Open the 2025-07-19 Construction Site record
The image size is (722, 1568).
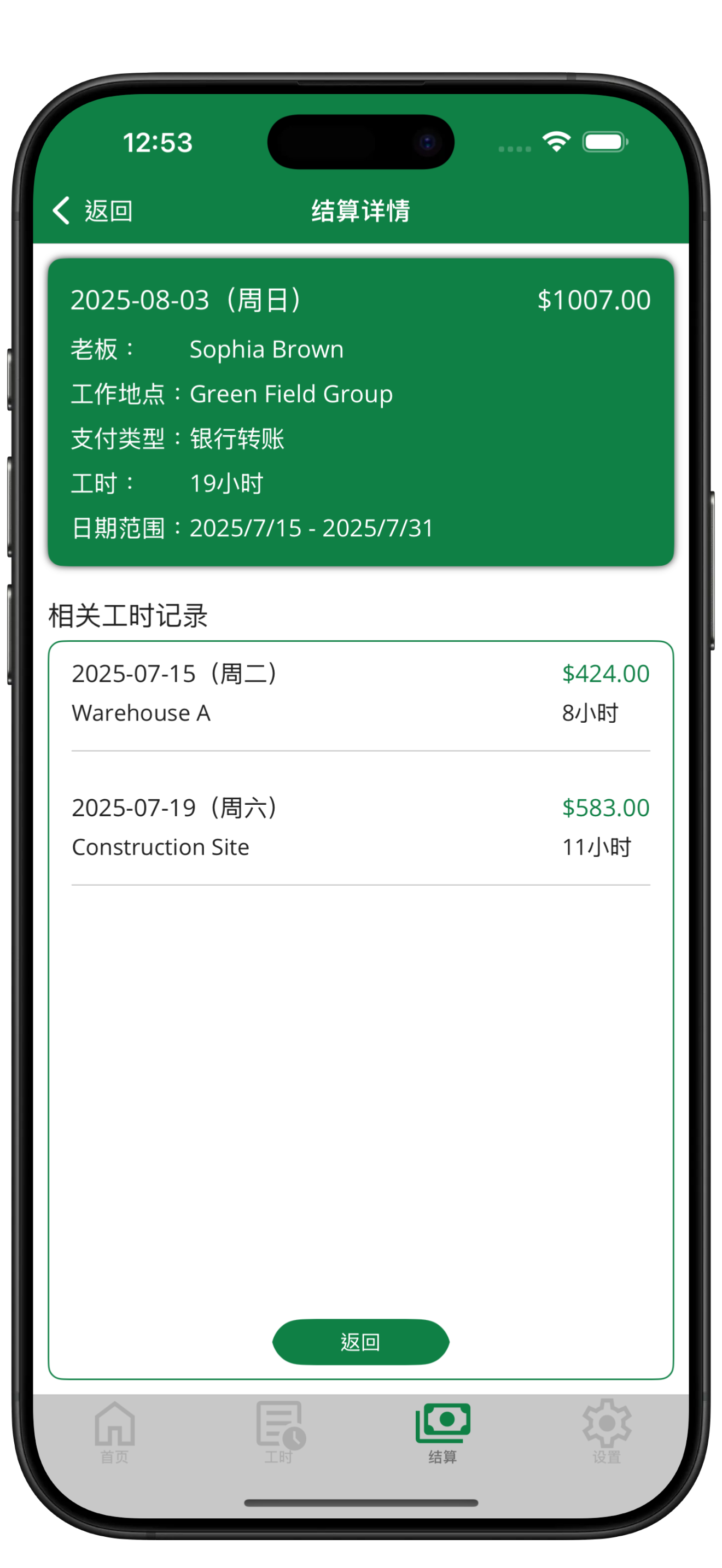pyautogui.click(x=360, y=827)
